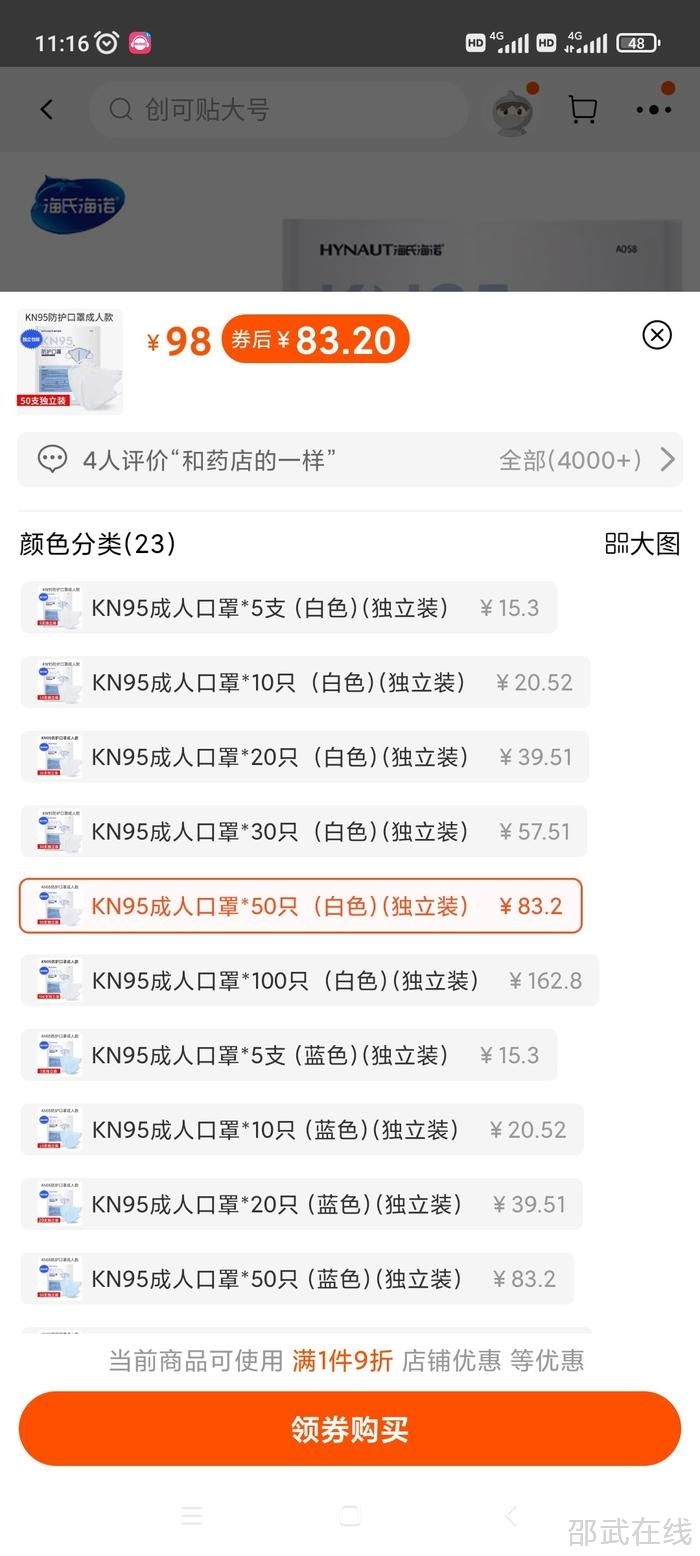Open the 满1件9折 store discount details
This screenshot has width=700, height=1556.
(x=342, y=1360)
